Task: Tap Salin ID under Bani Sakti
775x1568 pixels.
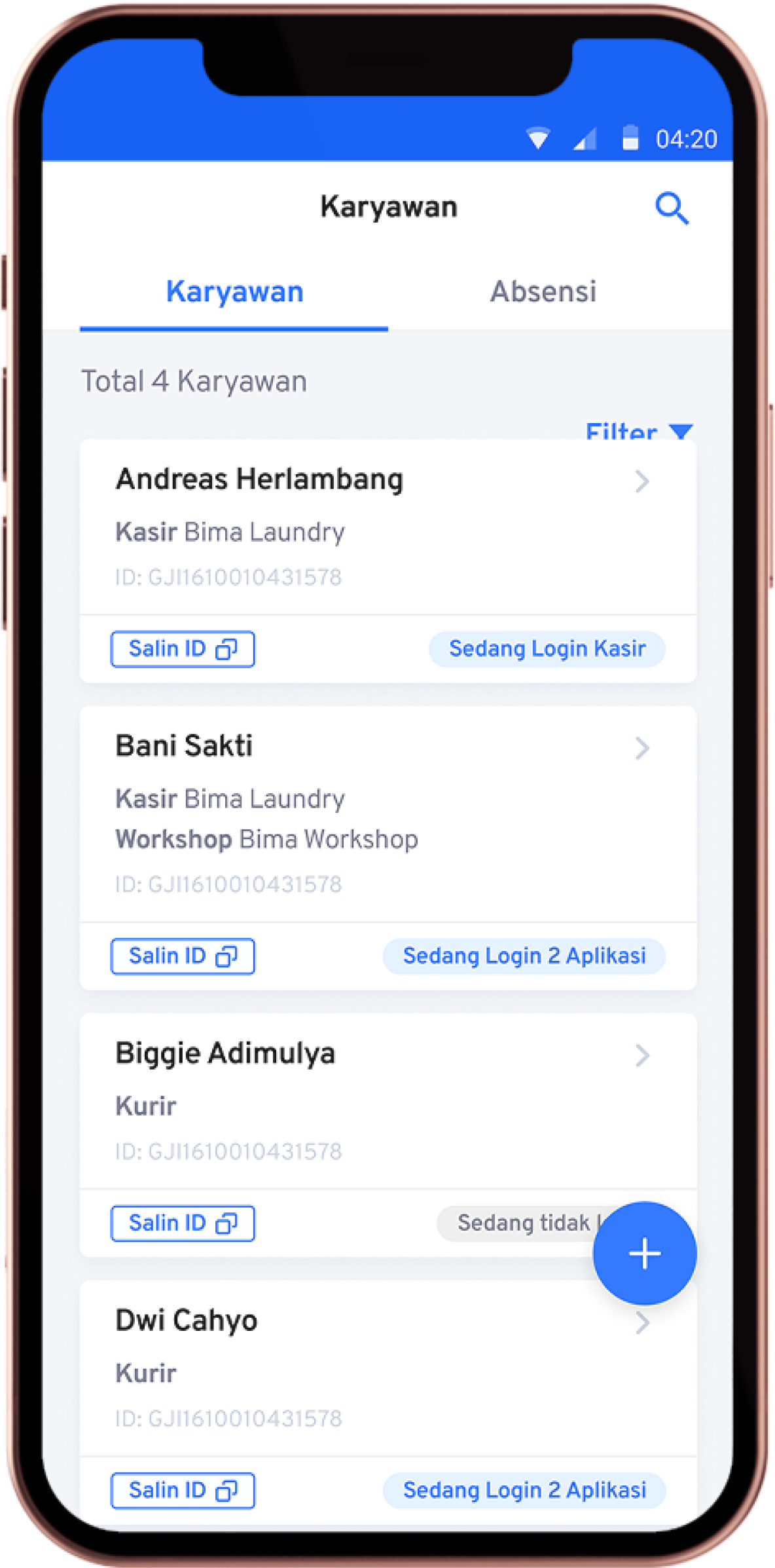Action: [x=183, y=956]
